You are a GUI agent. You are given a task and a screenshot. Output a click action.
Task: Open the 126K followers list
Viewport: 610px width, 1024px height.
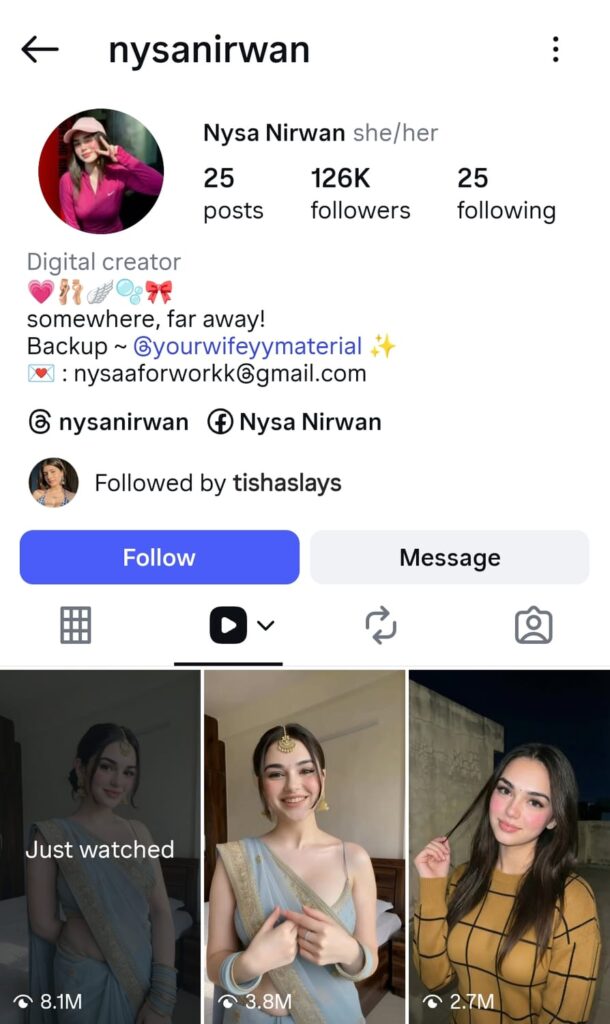[360, 194]
